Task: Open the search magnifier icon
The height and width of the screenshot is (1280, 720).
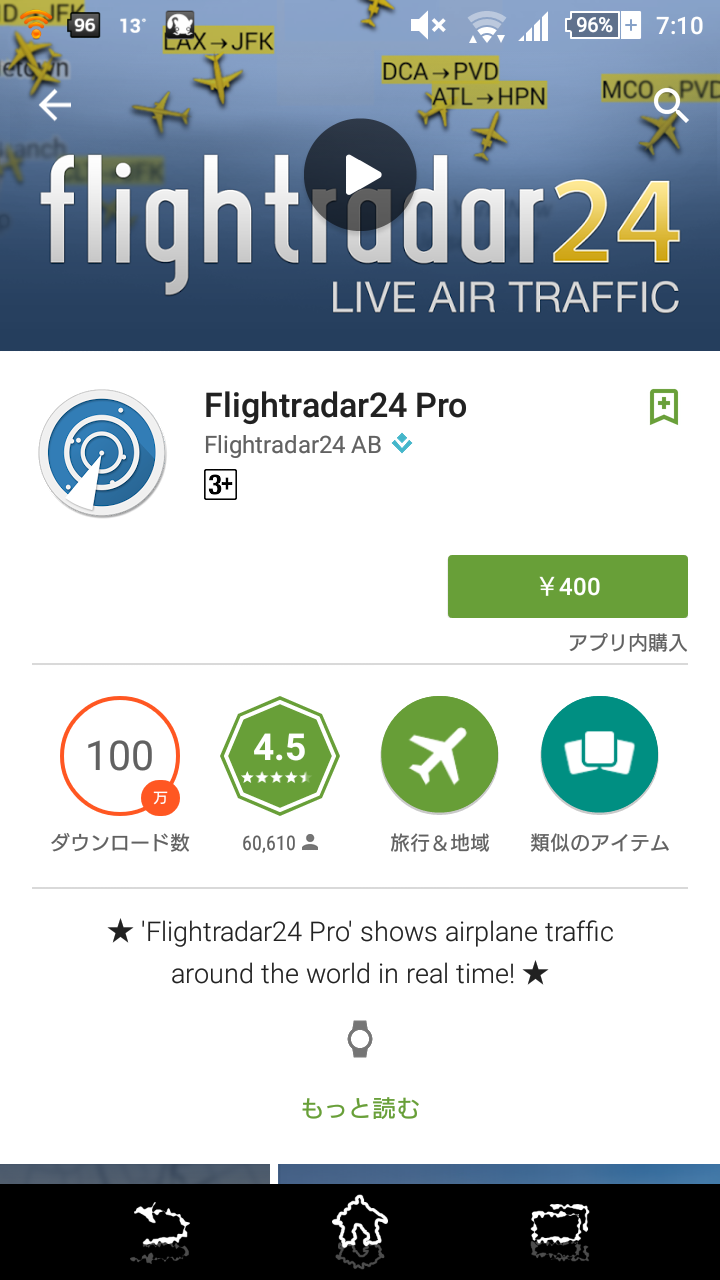Action: (671, 105)
